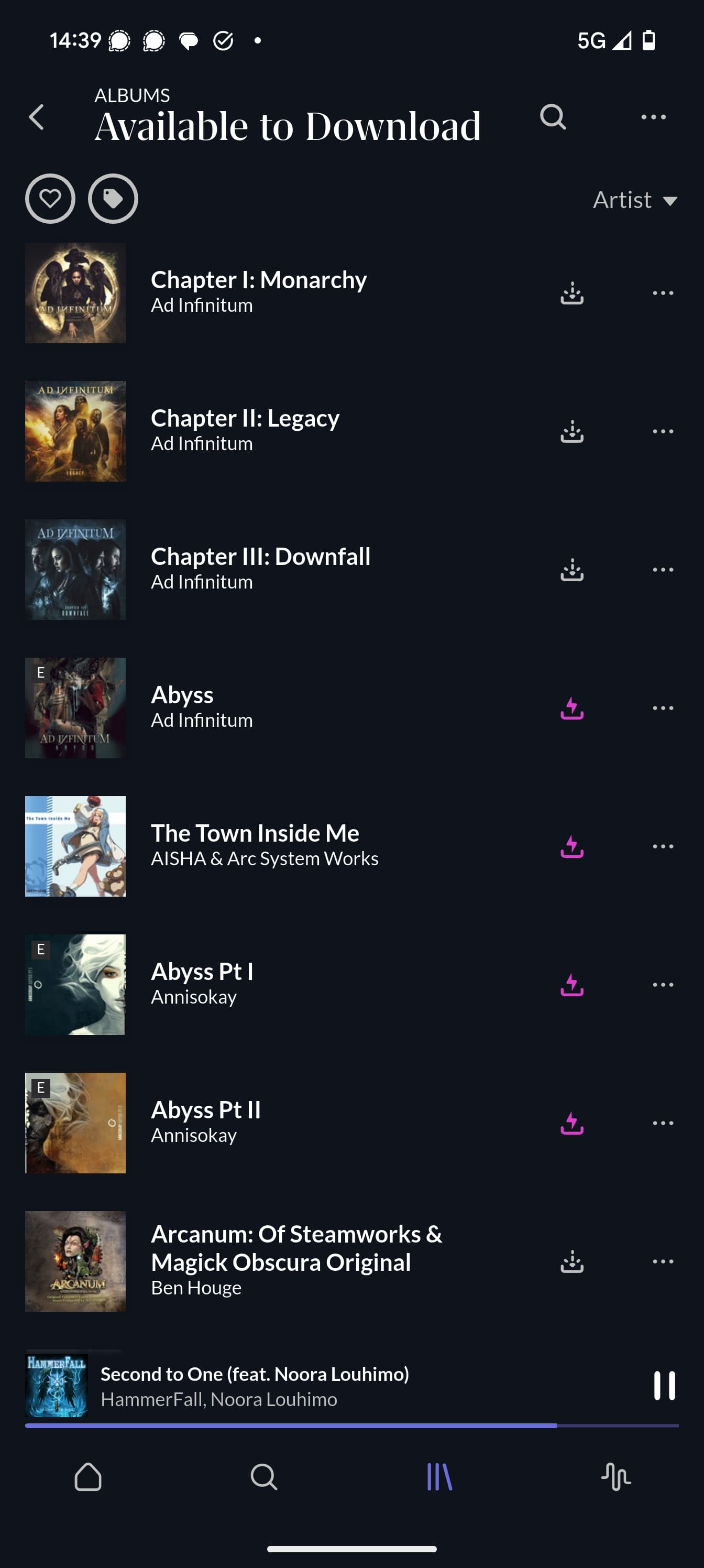Go back from Available to Download
Image resolution: width=704 pixels, height=1568 pixels.
tap(37, 117)
